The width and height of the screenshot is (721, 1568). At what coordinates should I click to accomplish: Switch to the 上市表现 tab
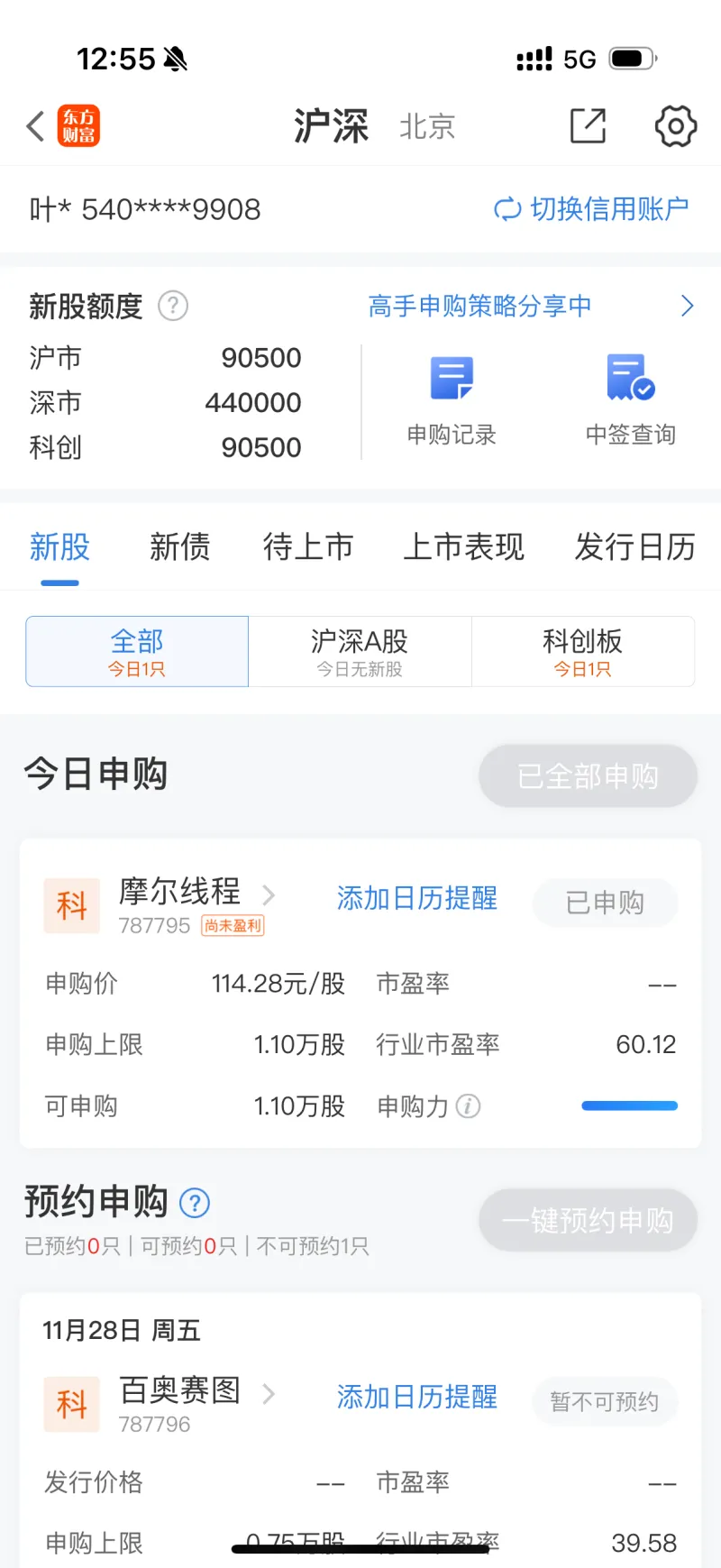point(463,547)
